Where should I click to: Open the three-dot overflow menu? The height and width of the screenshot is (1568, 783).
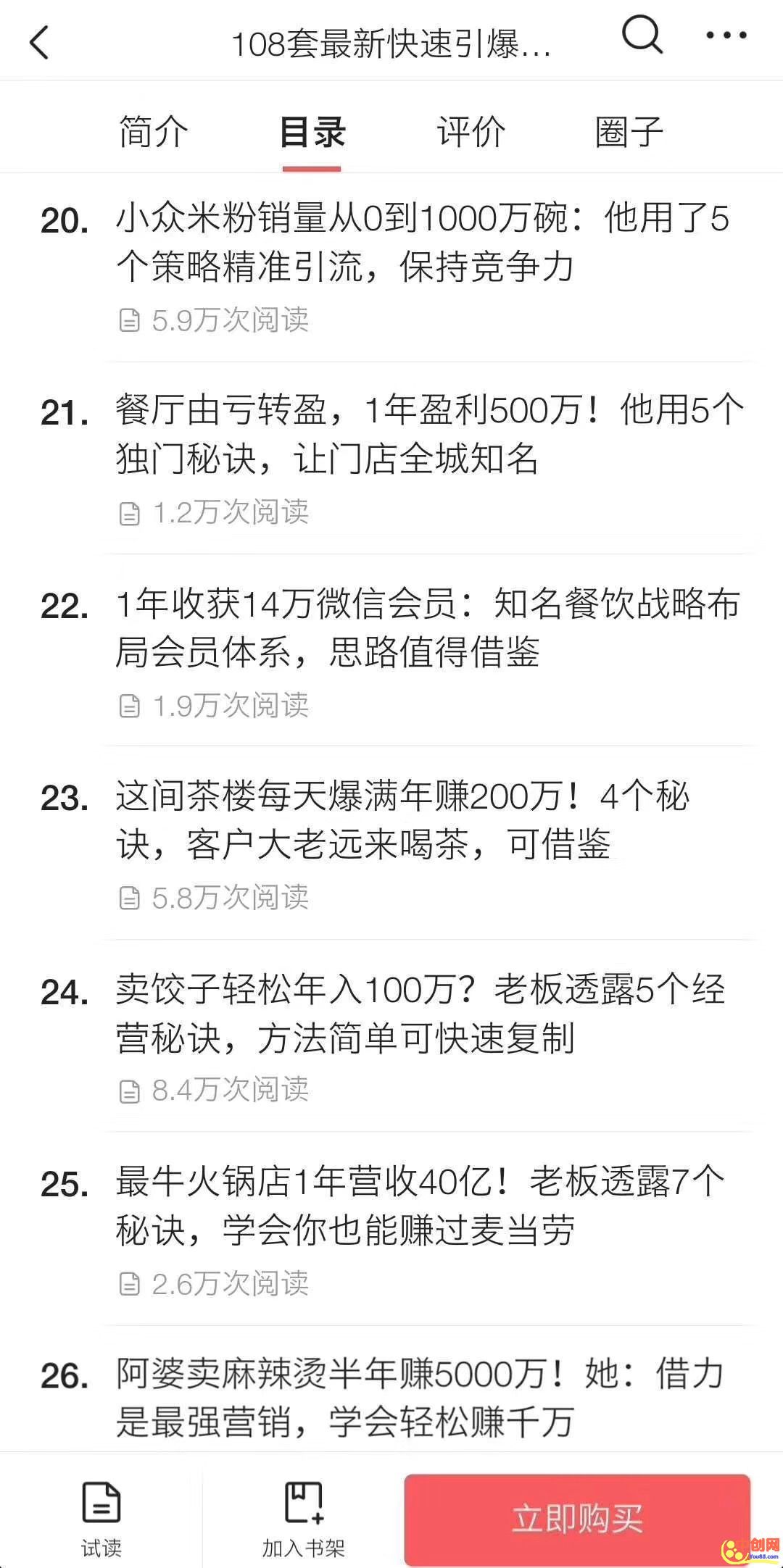click(x=726, y=36)
